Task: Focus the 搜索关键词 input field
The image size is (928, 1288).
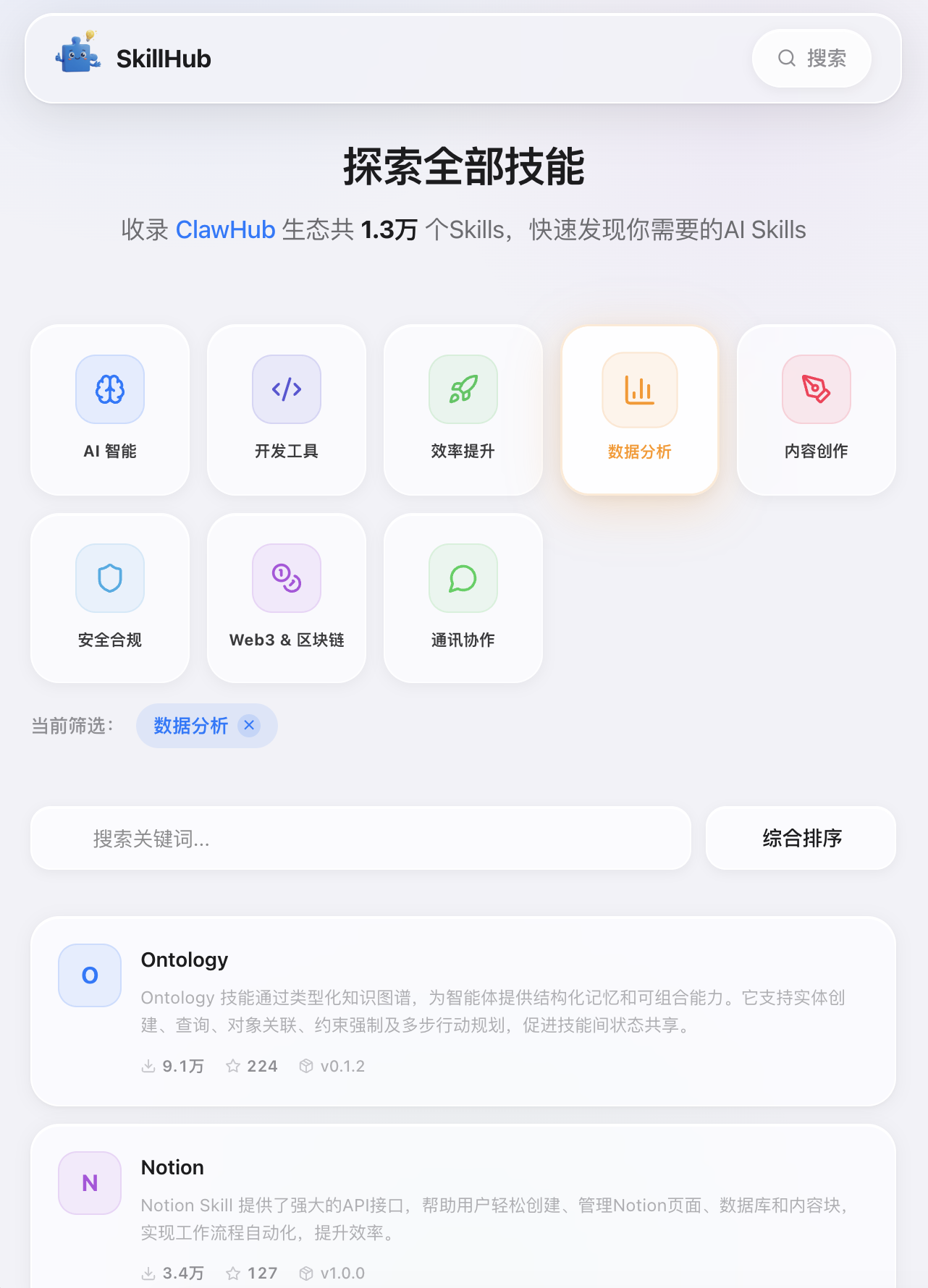Action: coord(361,839)
